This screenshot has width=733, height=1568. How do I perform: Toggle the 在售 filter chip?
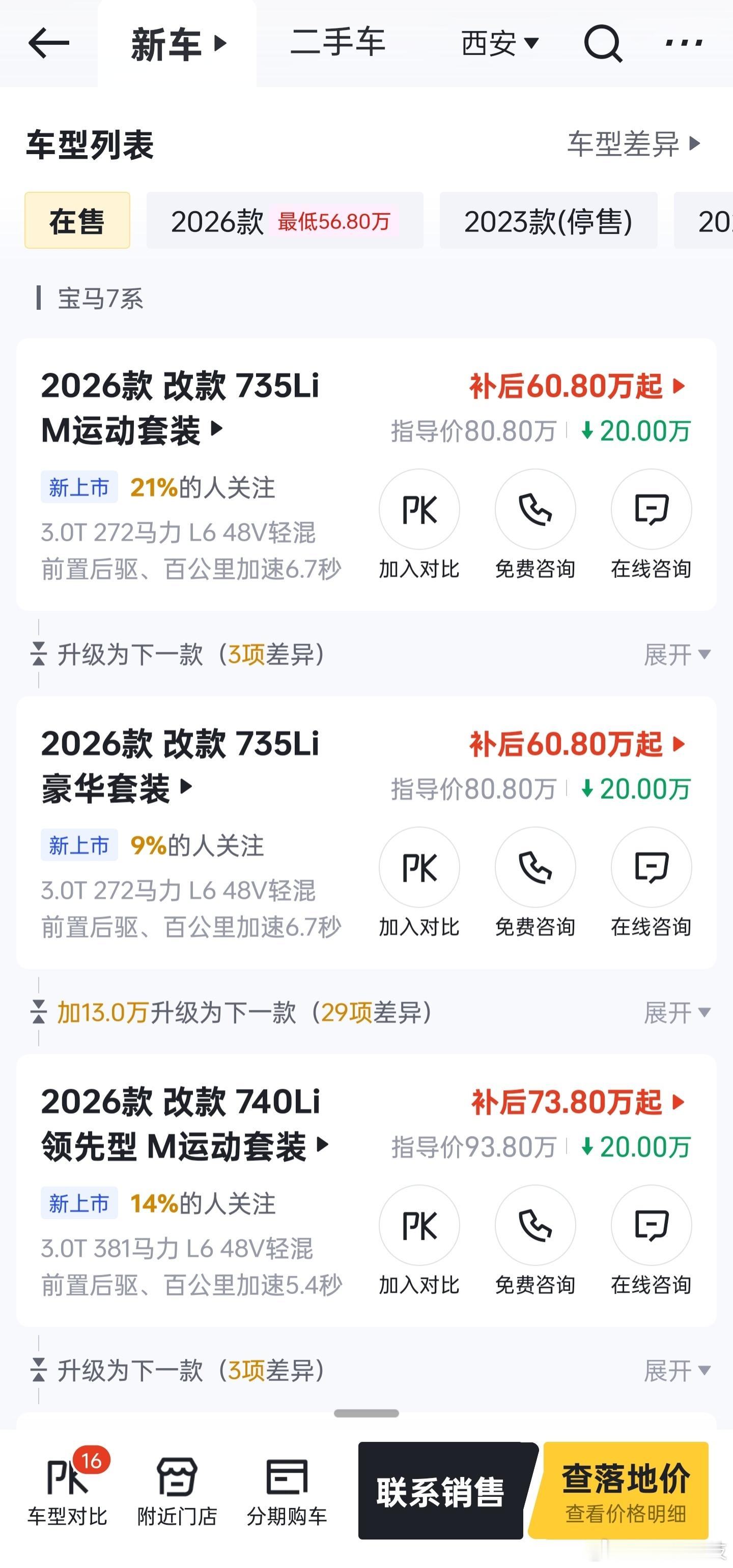77,221
